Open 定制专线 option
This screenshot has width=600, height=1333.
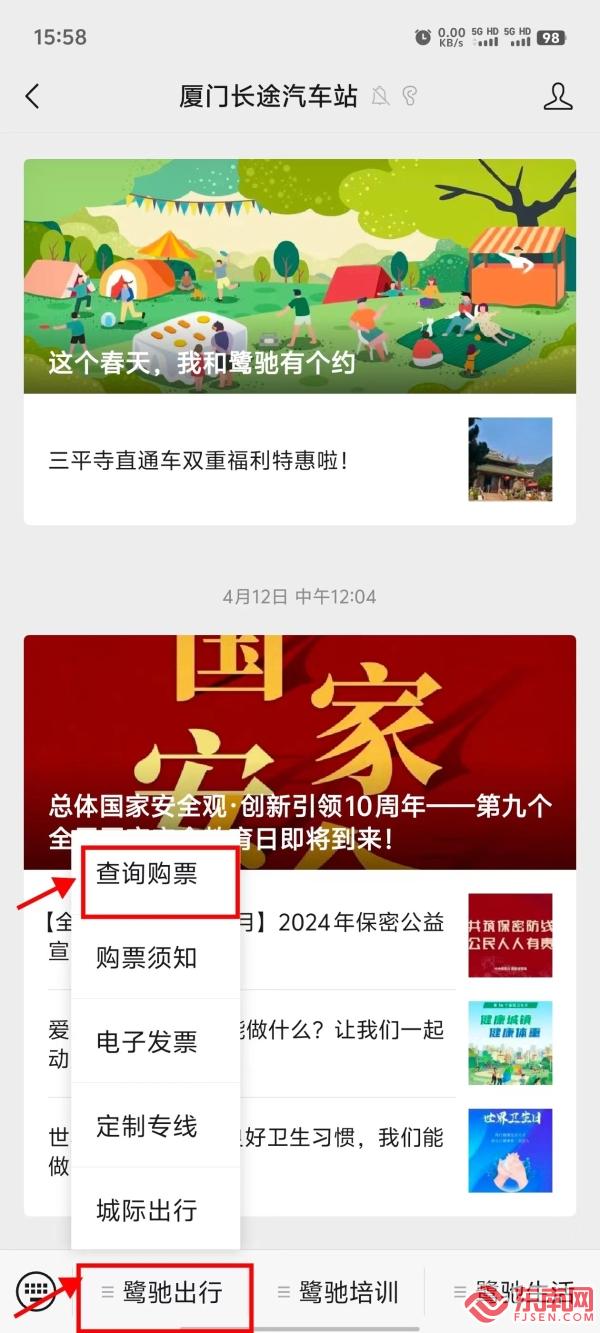pyautogui.click(x=147, y=1126)
